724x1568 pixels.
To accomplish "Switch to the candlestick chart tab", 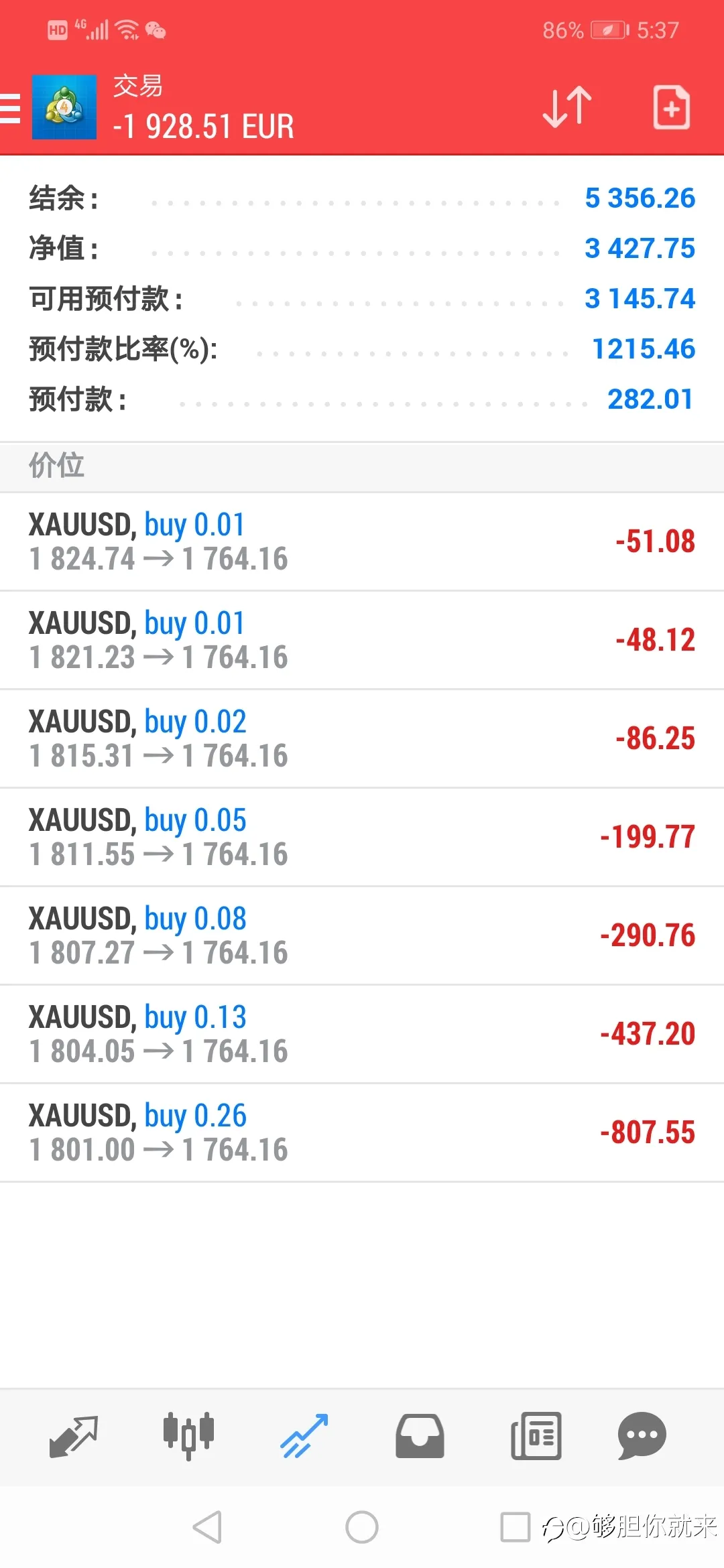I will tap(189, 1436).
